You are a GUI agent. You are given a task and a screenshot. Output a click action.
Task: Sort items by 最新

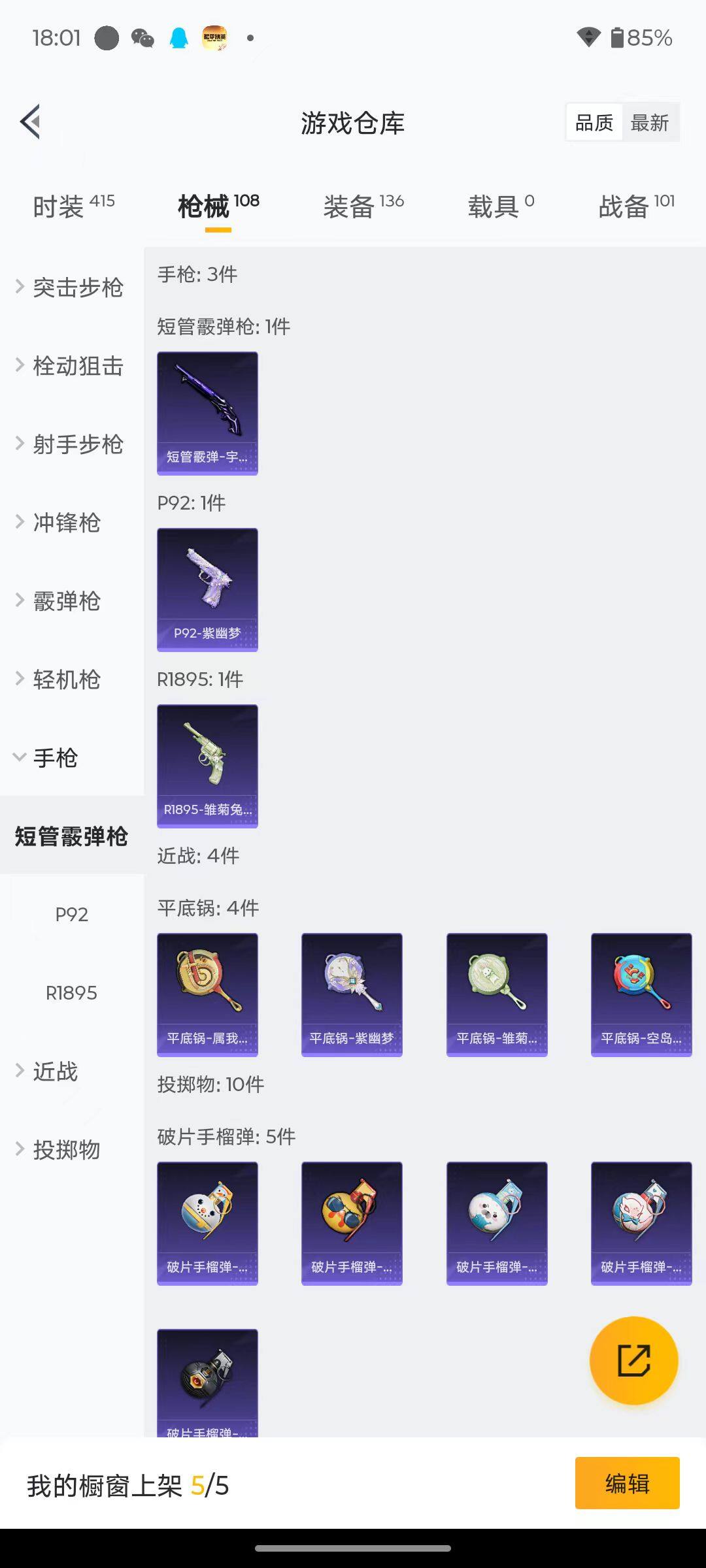coord(649,123)
